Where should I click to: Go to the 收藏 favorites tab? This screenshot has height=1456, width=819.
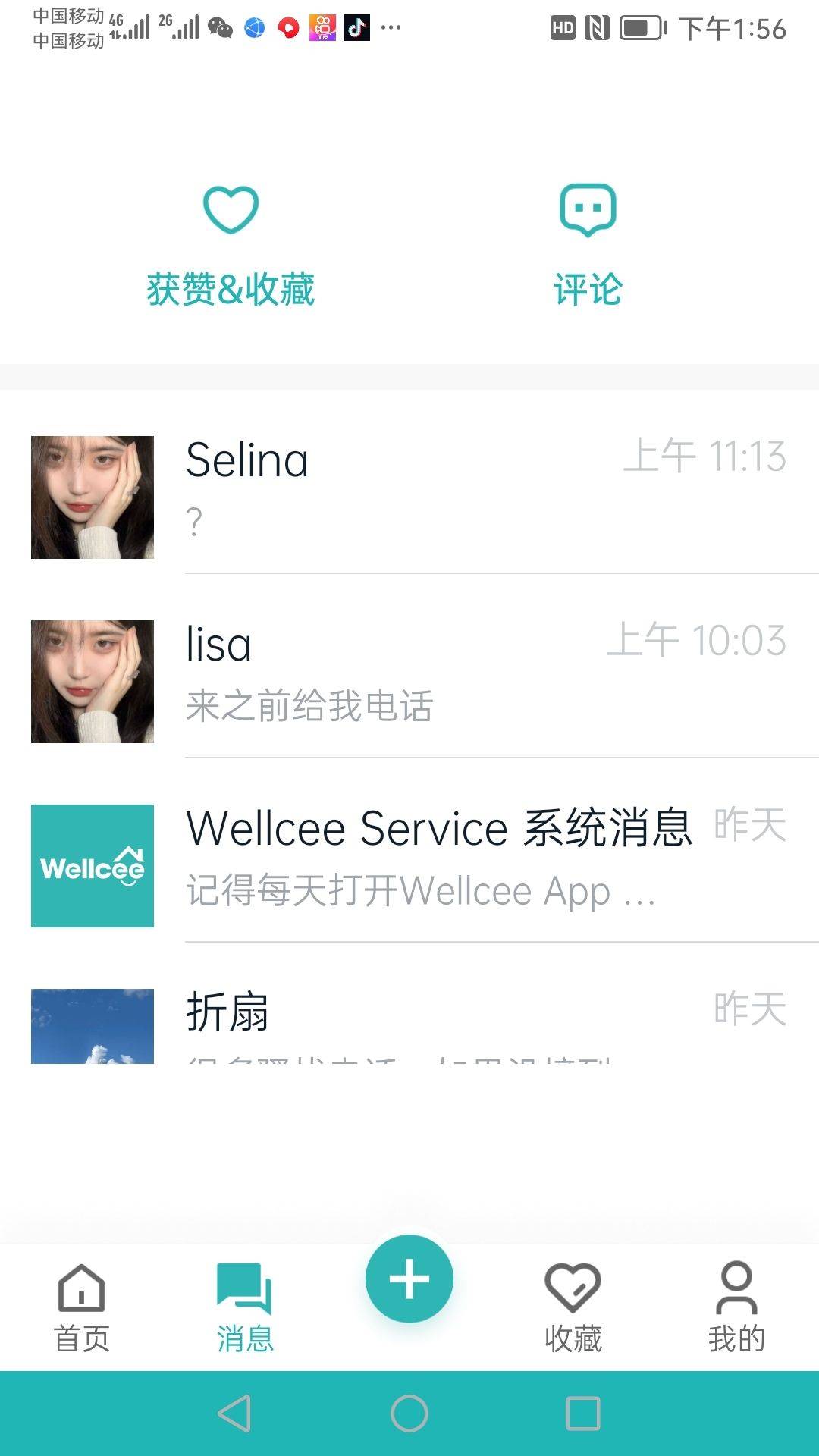(x=573, y=1308)
